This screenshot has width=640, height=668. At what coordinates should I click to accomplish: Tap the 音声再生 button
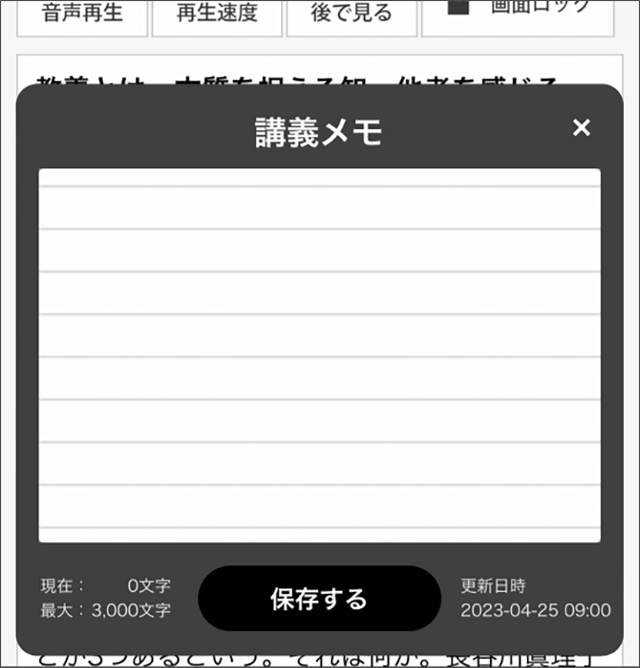coord(82,14)
